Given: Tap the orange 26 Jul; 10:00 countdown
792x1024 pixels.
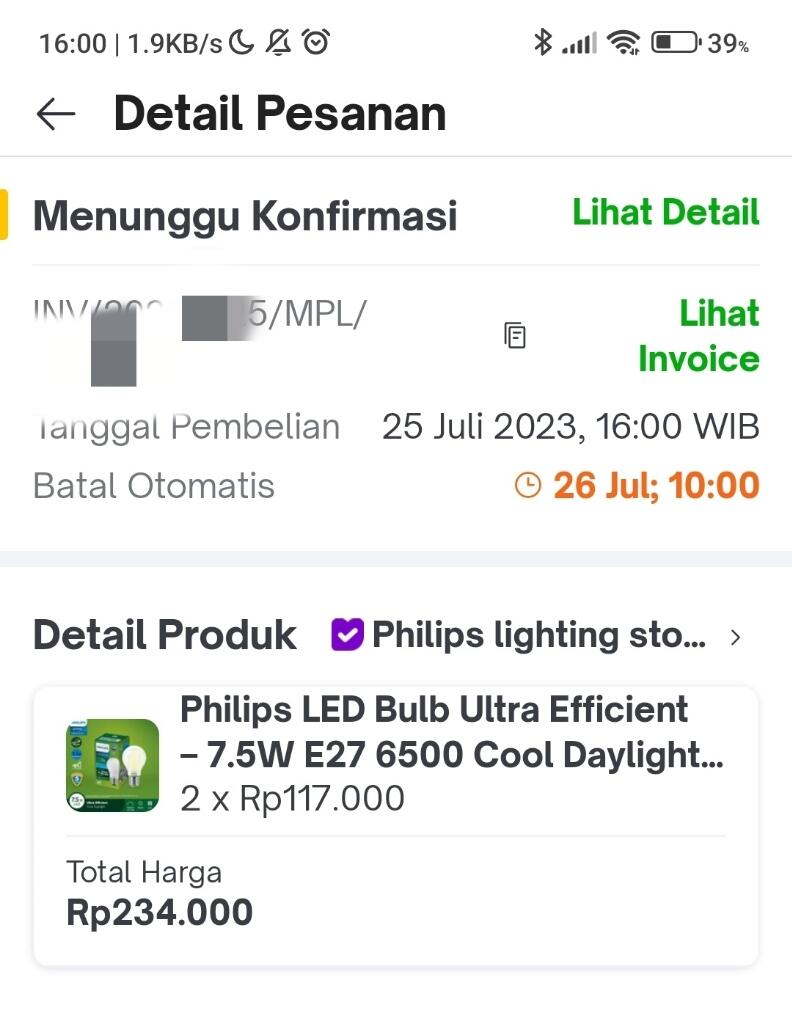Looking at the screenshot, I should click(655, 486).
